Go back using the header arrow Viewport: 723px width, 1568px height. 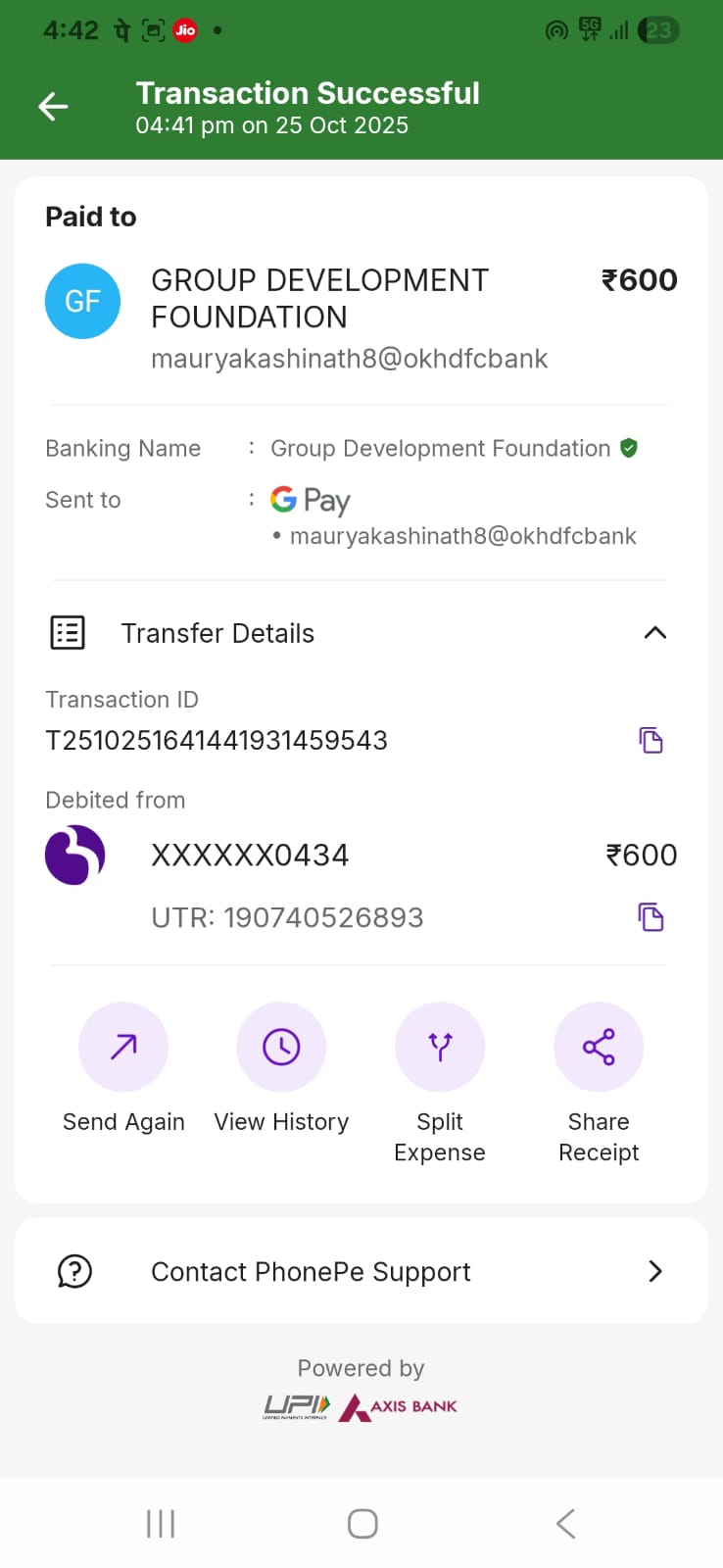pyautogui.click(x=53, y=106)
